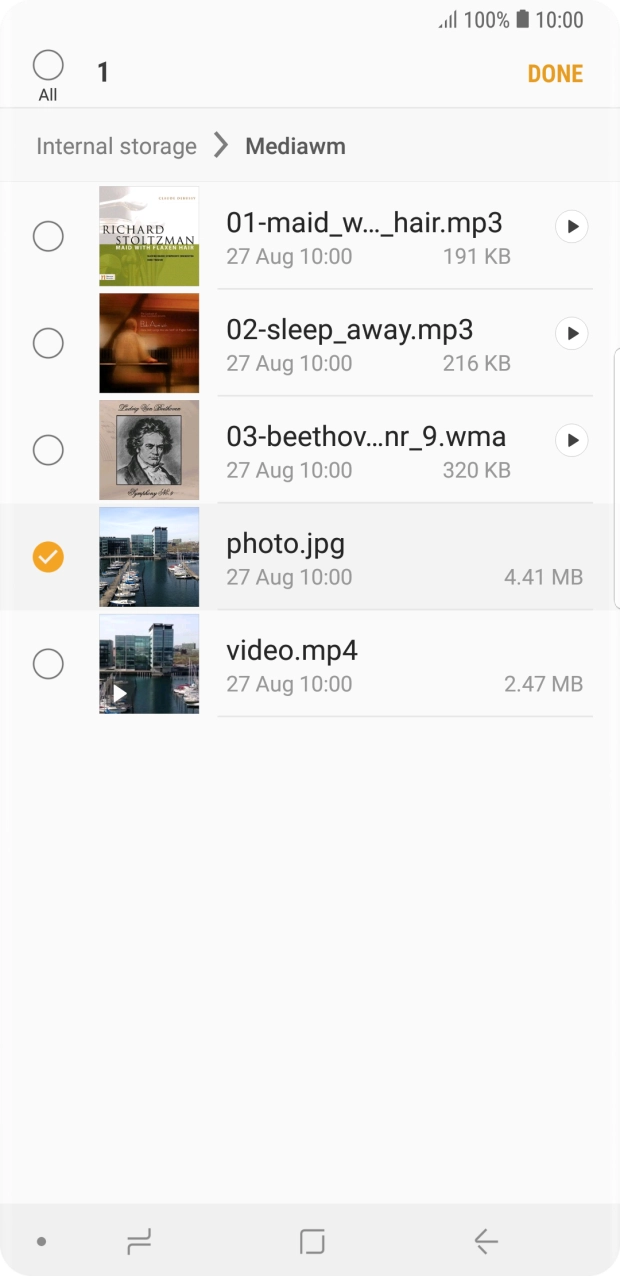Play the 03-beethoven nr_9.wma preview
This screenshot has width=620, height=1276.
pyautogui.click(x=572, y=440)
